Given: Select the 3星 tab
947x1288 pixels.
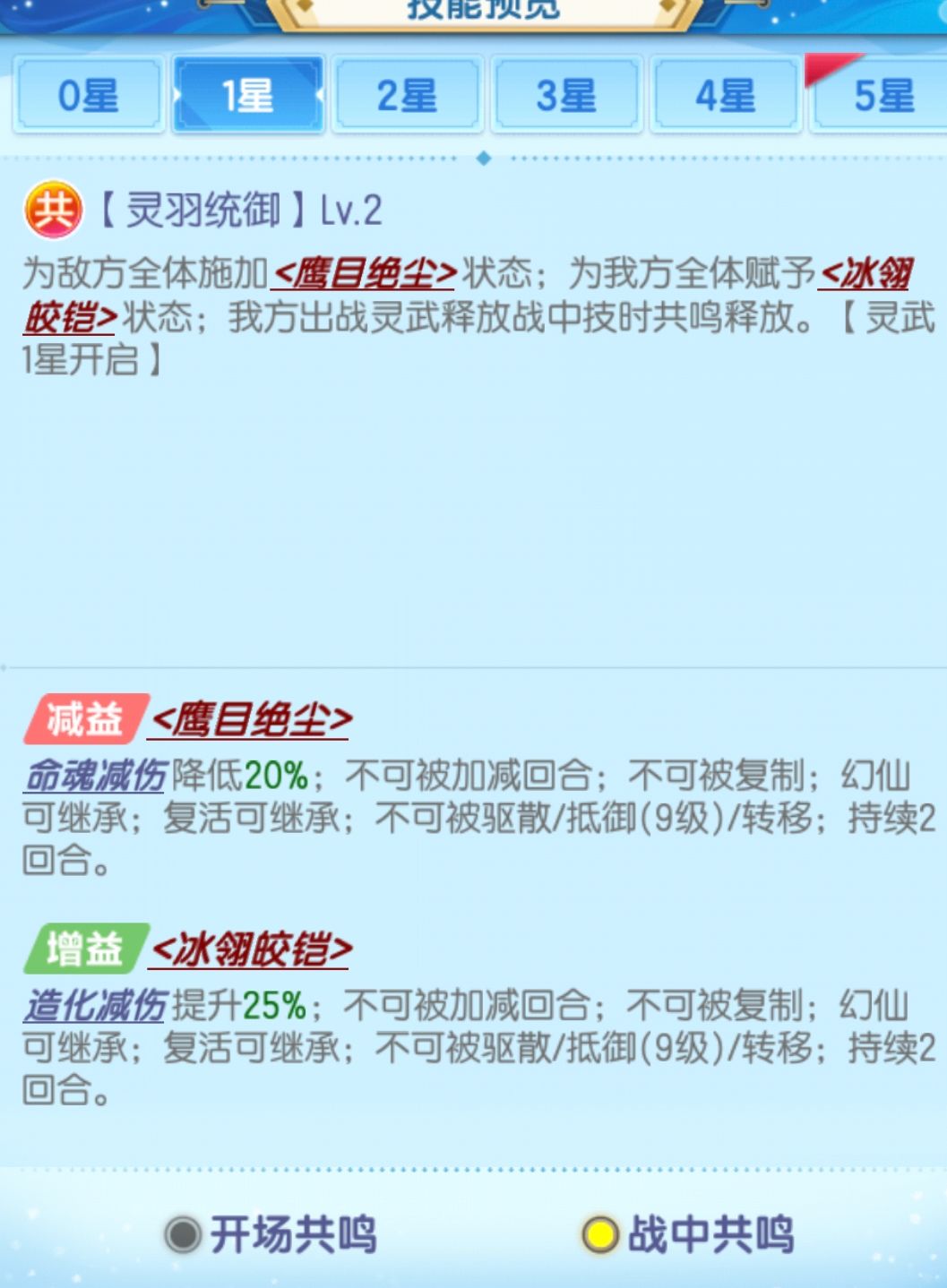Looking at the screenshot, I should (567, 94).
